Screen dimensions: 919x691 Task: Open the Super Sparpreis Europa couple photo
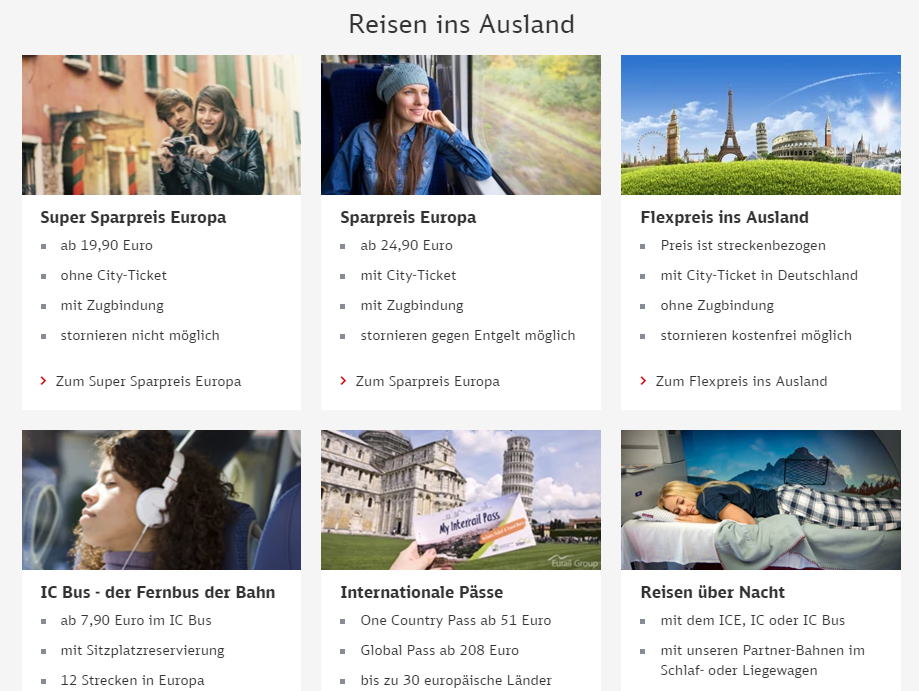pos(161,125)
